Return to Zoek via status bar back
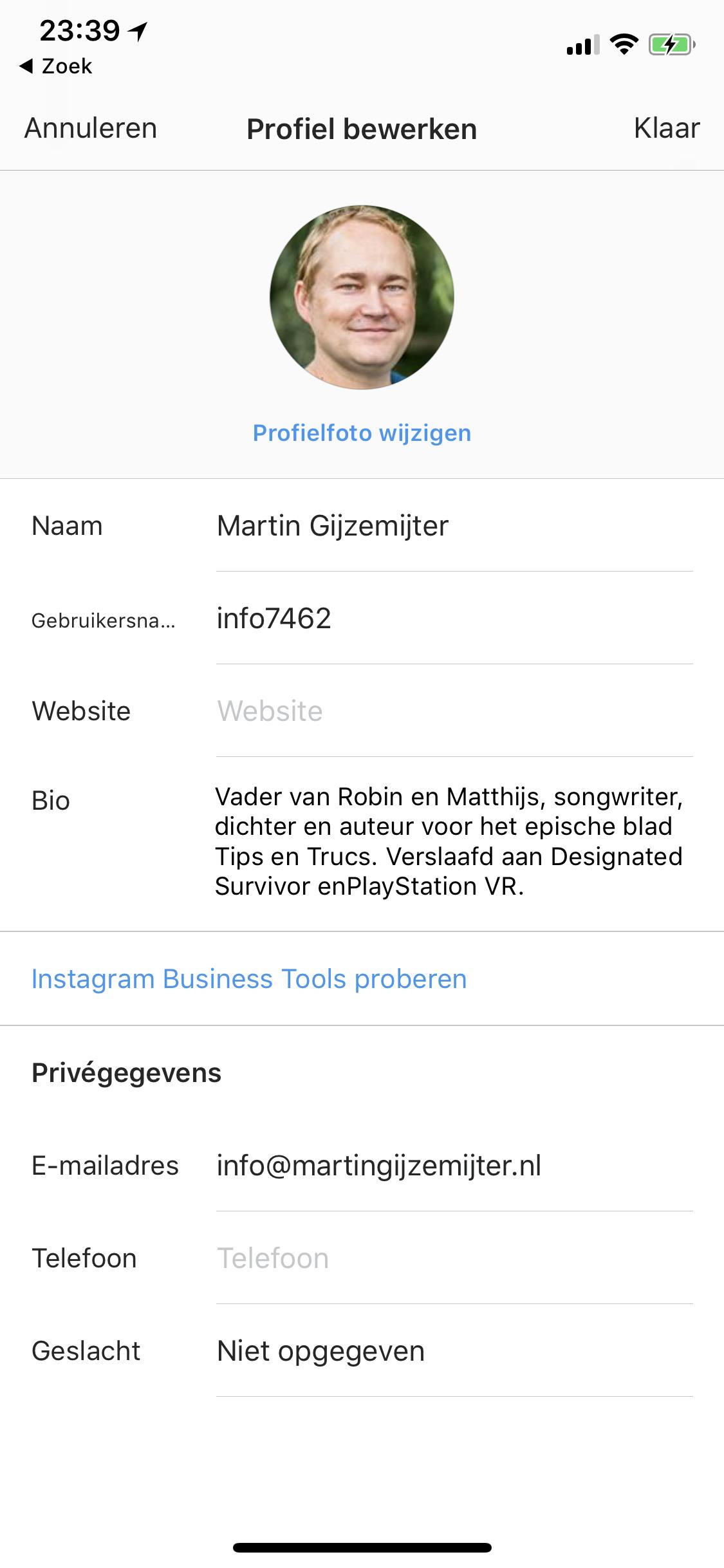The height and width of the screenshot is (1568, 724). [57, 66]
